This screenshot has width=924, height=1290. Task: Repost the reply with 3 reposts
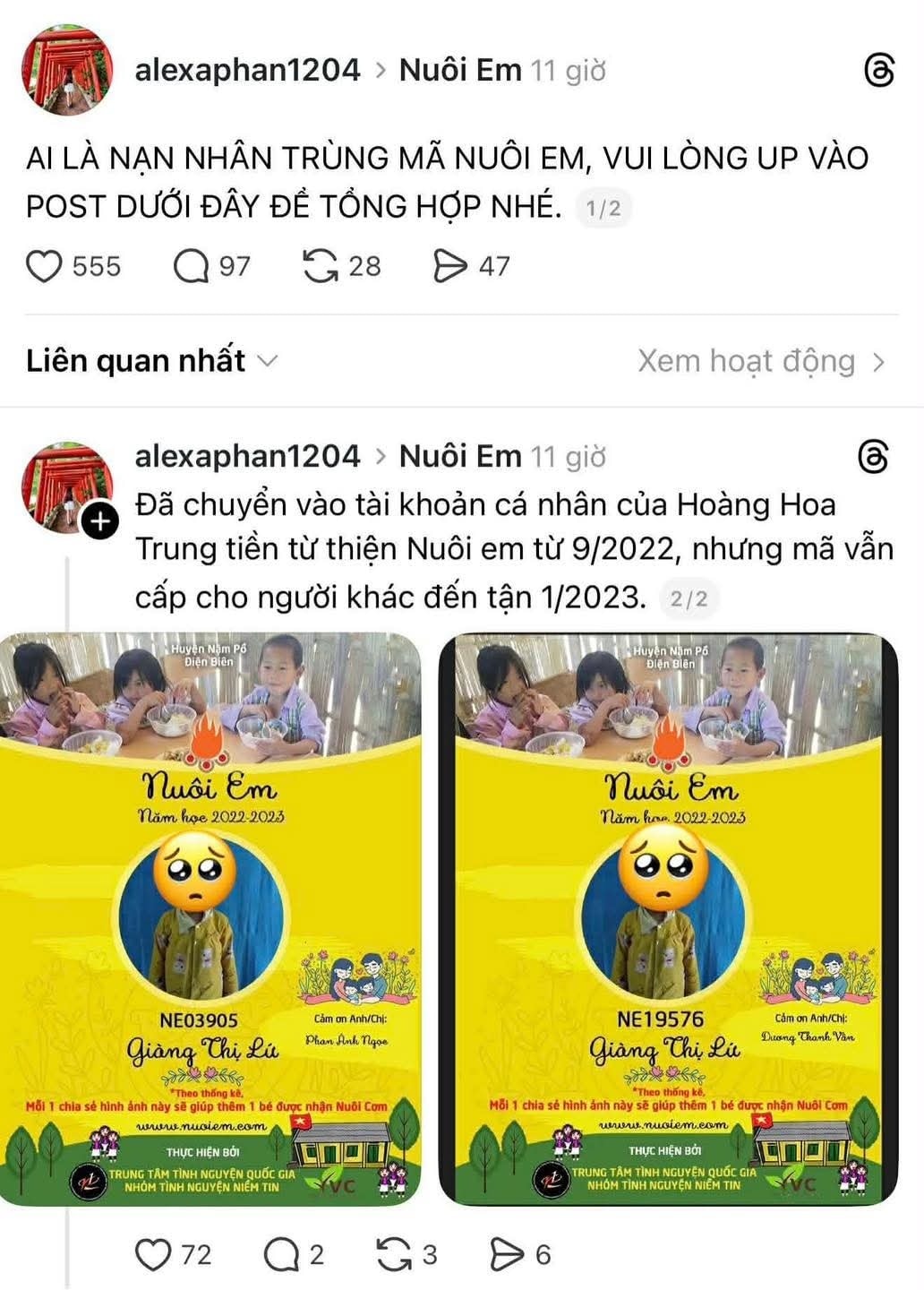coord(394,1254)
